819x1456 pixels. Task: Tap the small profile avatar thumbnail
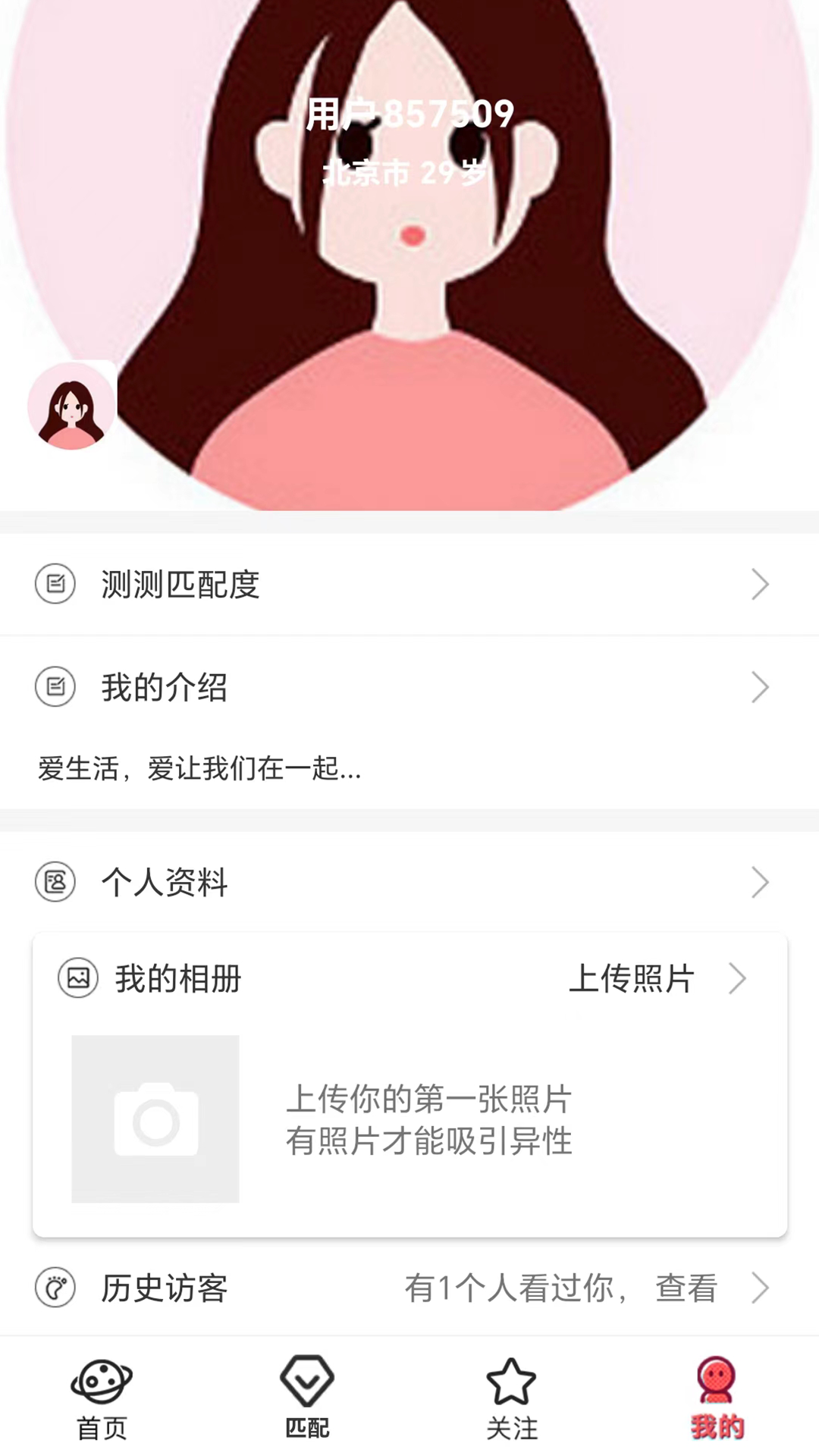click(x=72, y=406)
